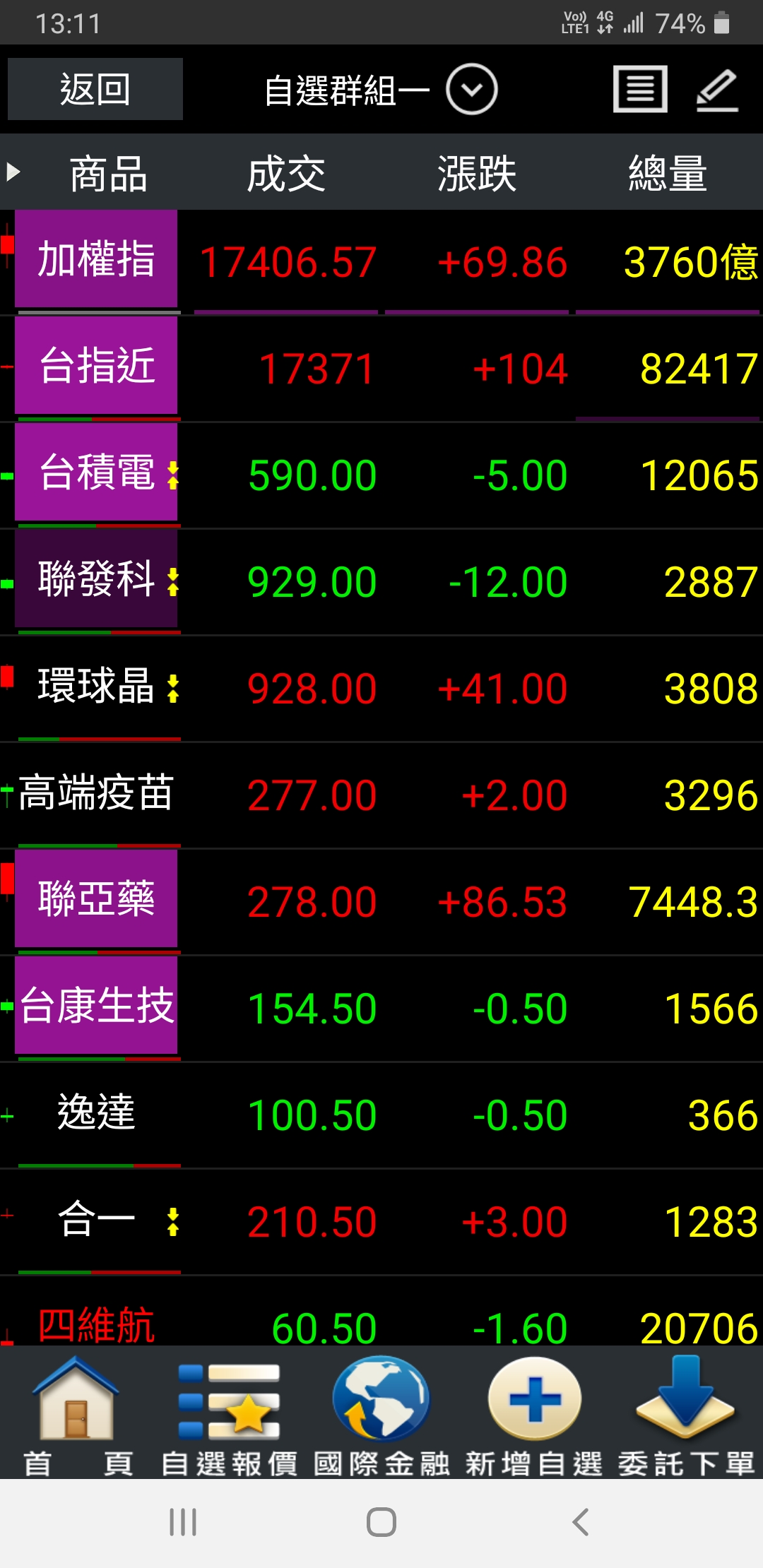Open the 加權指 index row

point(96,259)
